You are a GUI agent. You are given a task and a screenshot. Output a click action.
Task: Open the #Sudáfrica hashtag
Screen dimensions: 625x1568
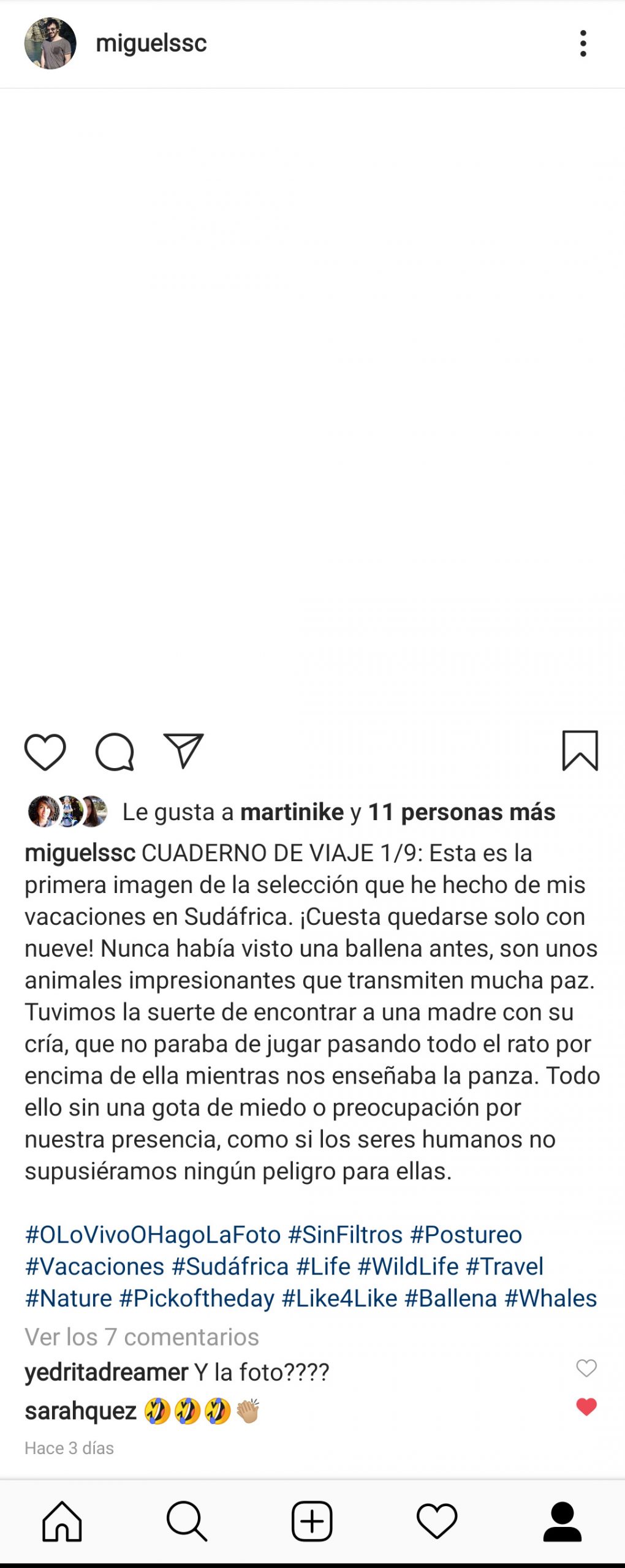(x=230, y=1267)
